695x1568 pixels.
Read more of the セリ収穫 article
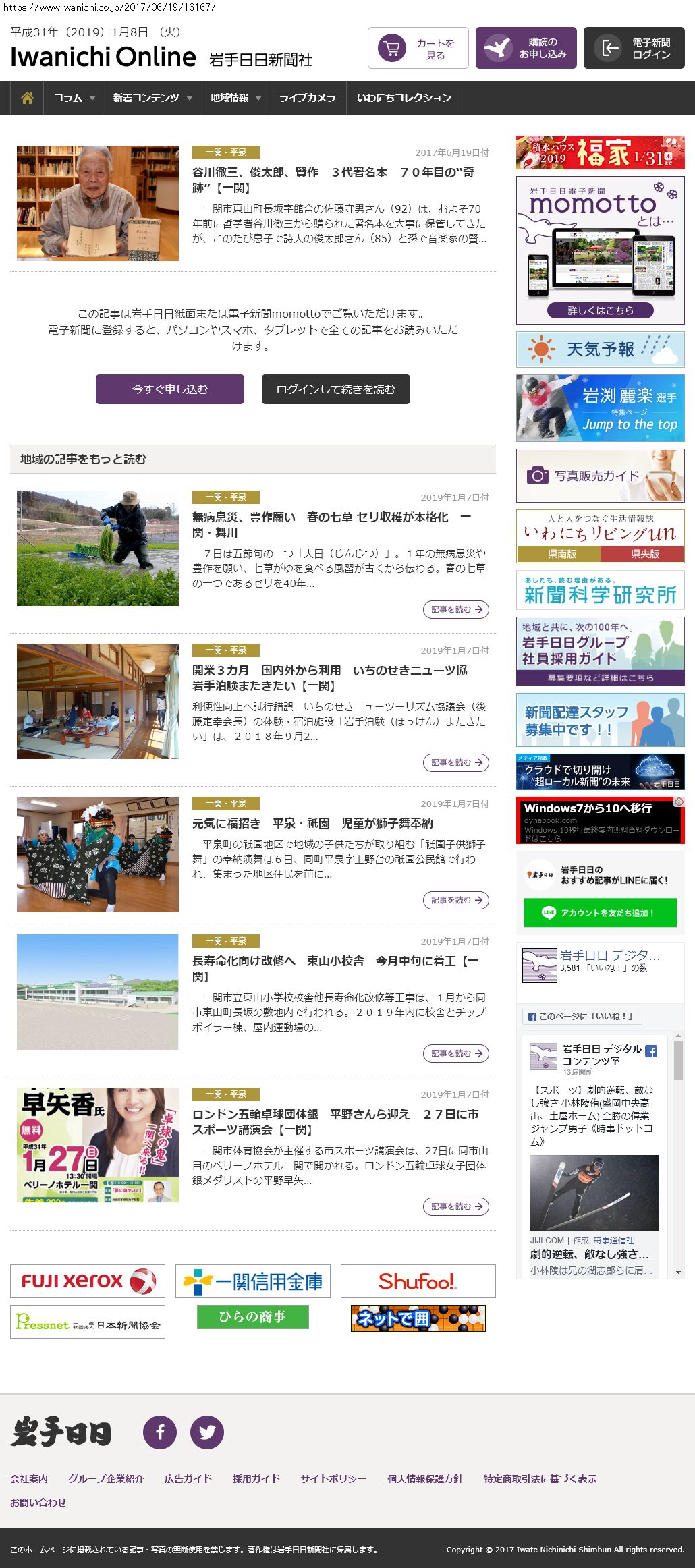tap(456, 609)
